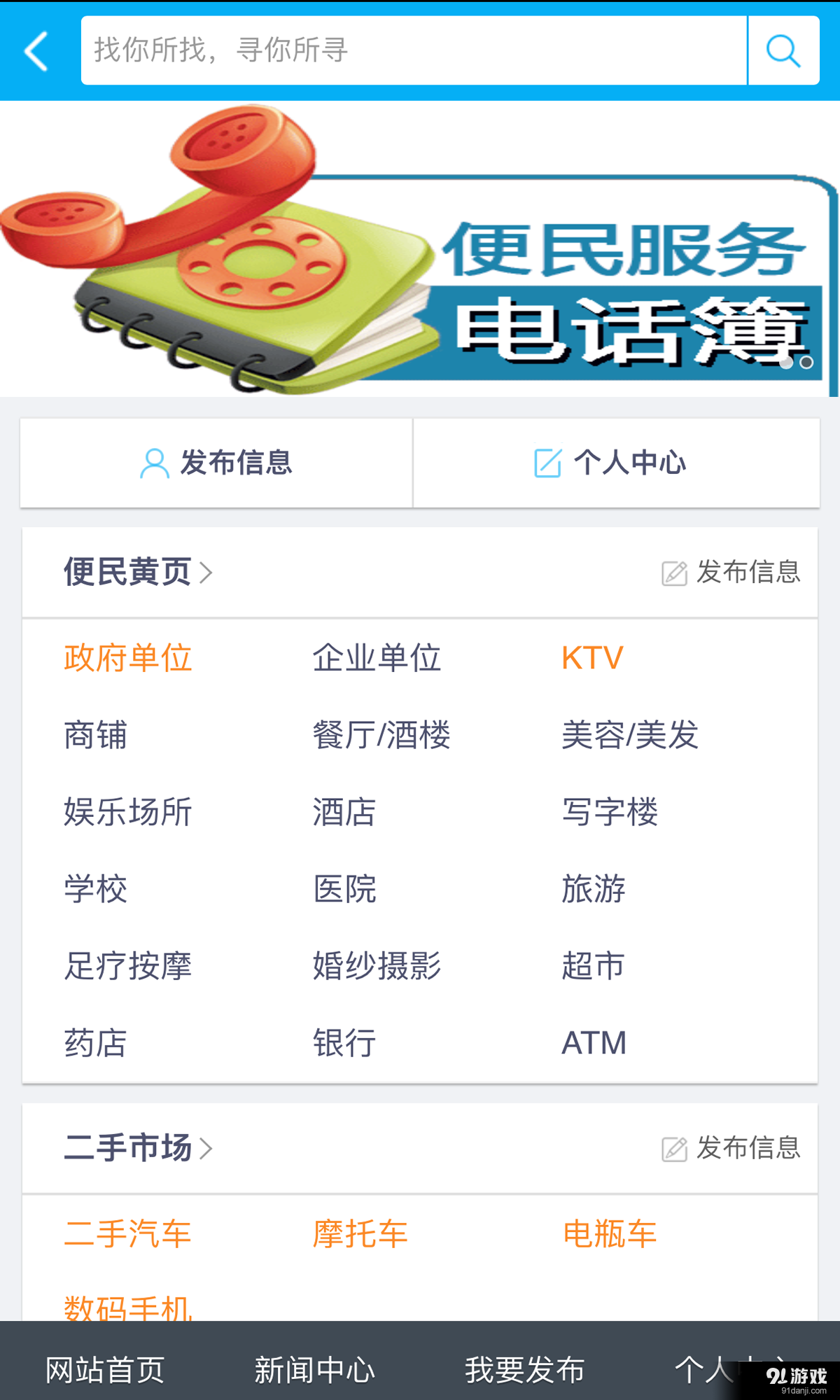Tap the 我要发布 icon in bottom bar
The image size is (840, 1400).
[526, 1366]
